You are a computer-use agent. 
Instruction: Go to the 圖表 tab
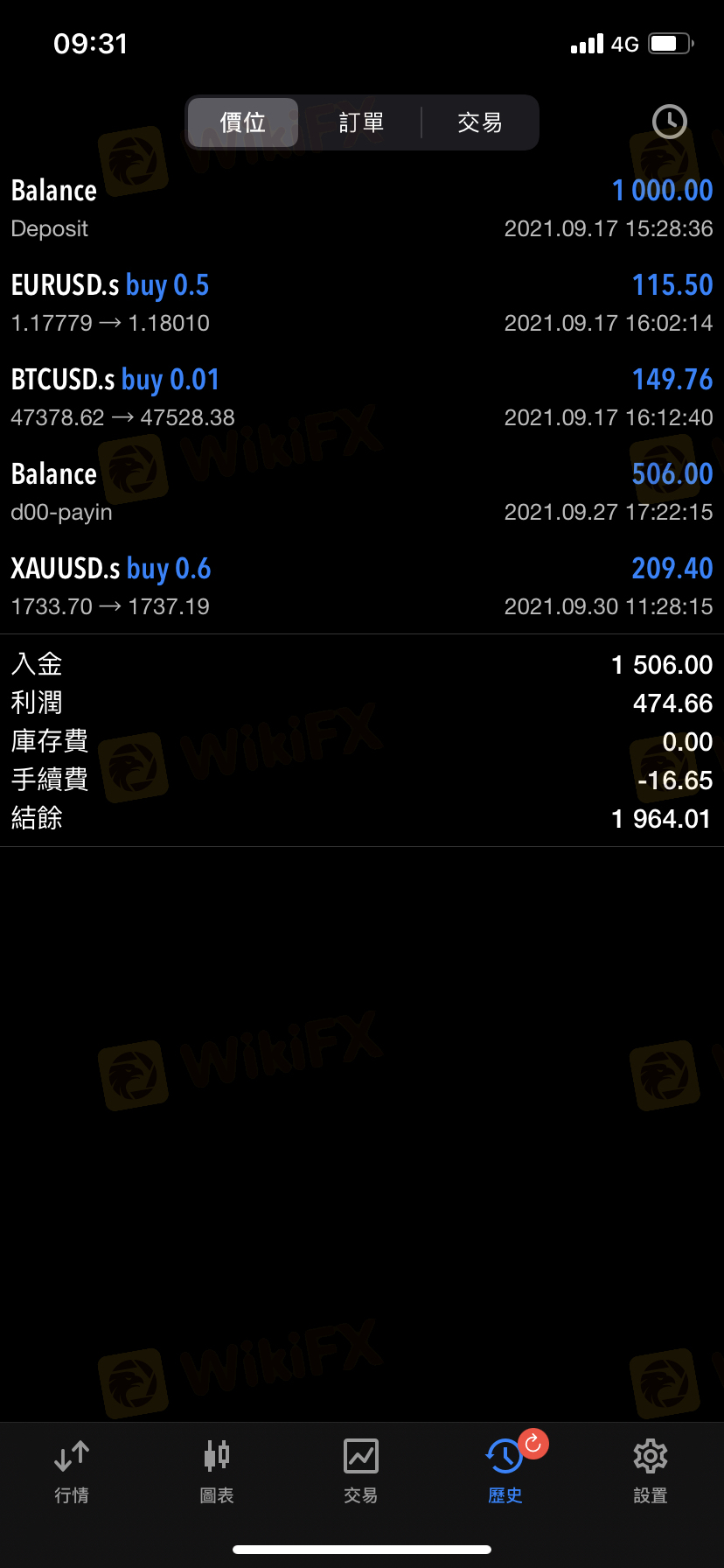217,1472
